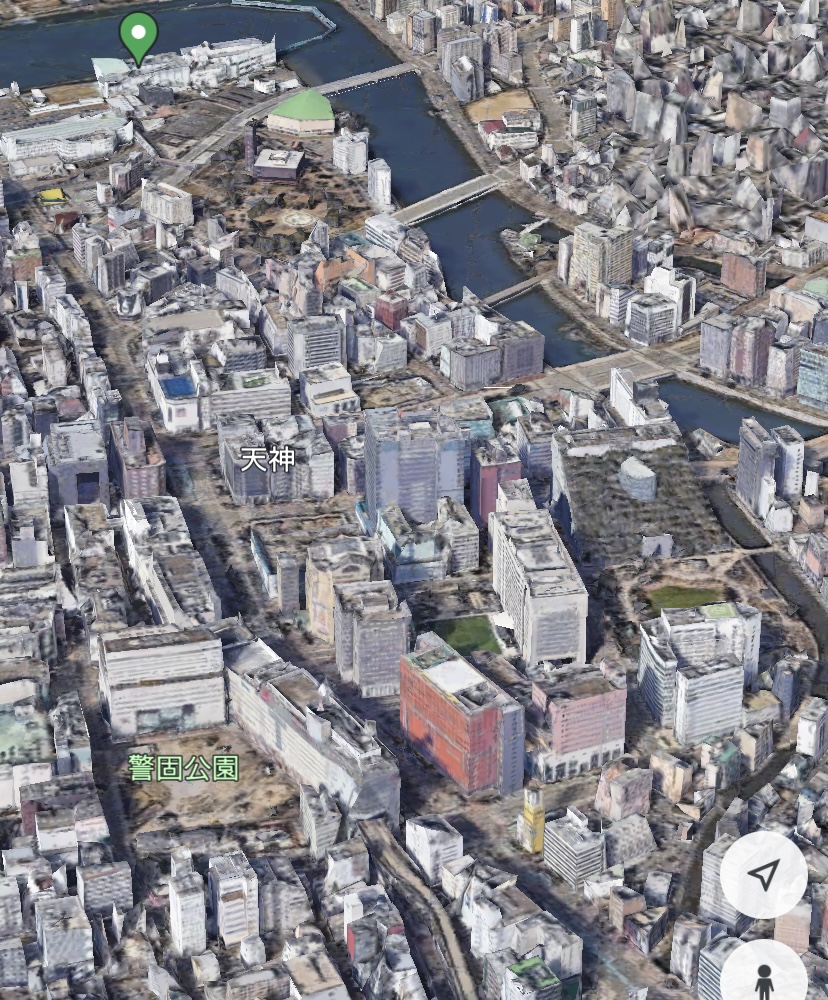Center map on my current location

[763, 875]
